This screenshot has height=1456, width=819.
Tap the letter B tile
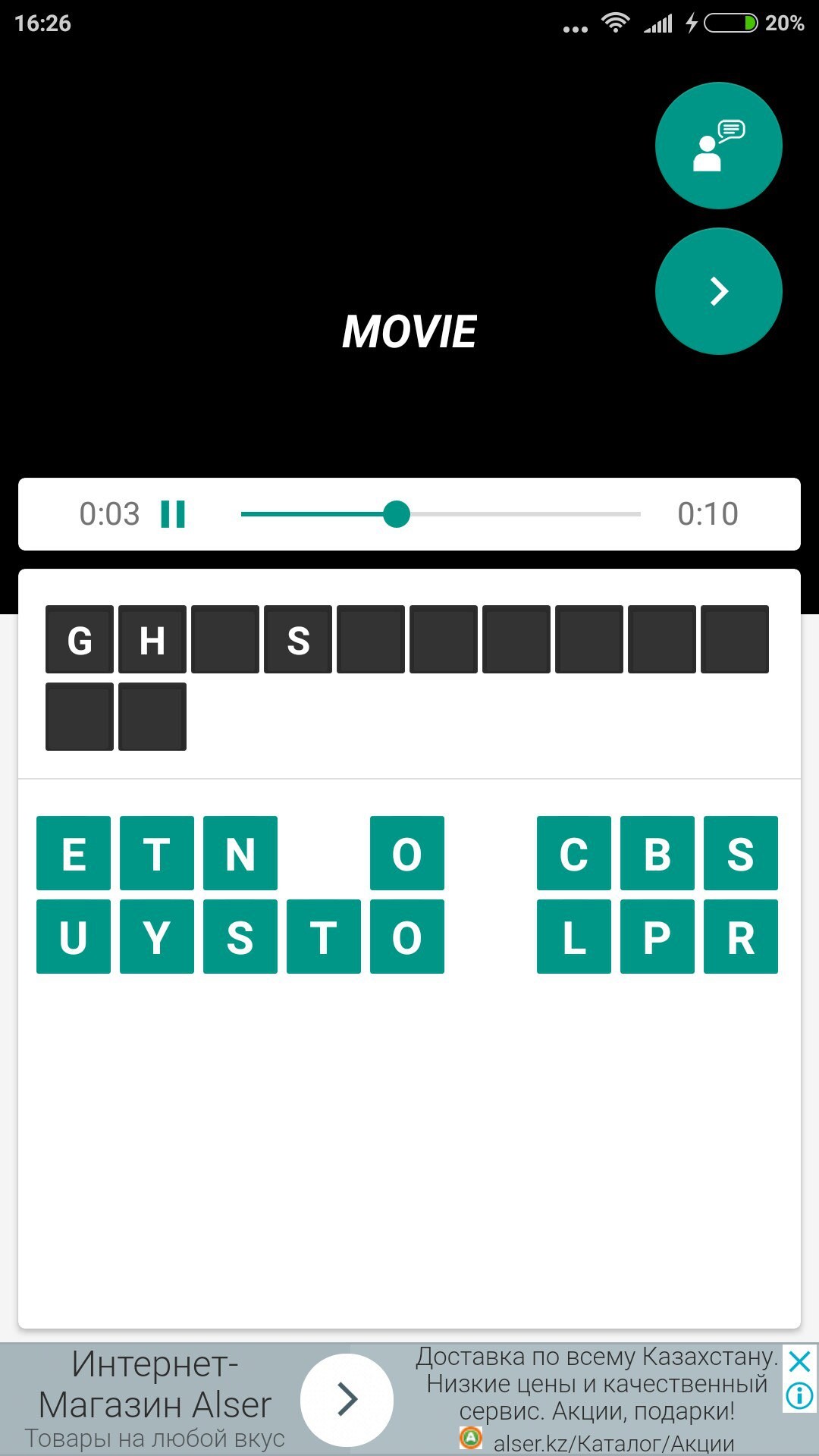[x=657, y=853]
